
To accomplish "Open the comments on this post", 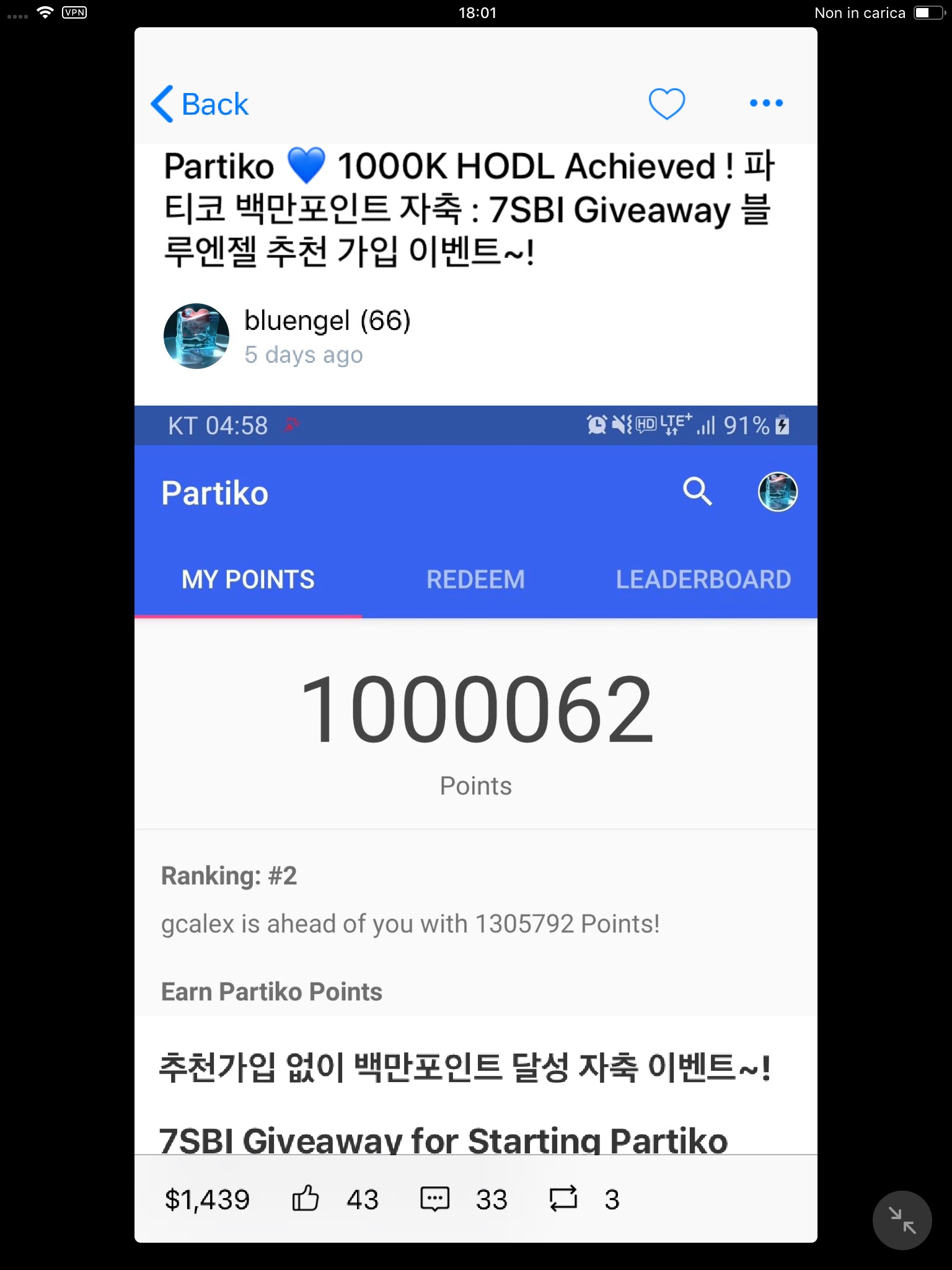I will point(434,1198).
